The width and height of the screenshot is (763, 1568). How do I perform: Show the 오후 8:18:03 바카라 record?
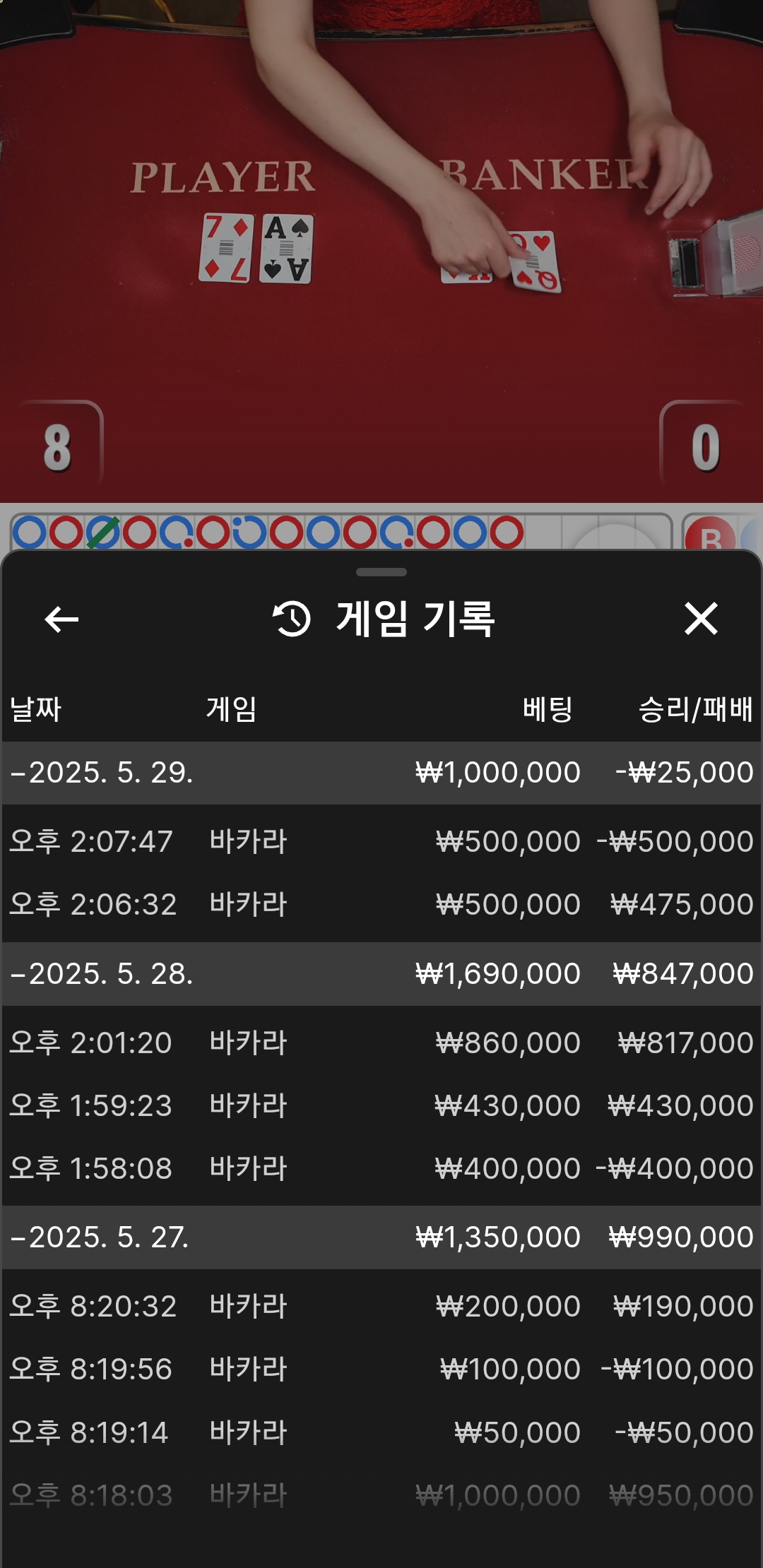tap(381, 1495)
